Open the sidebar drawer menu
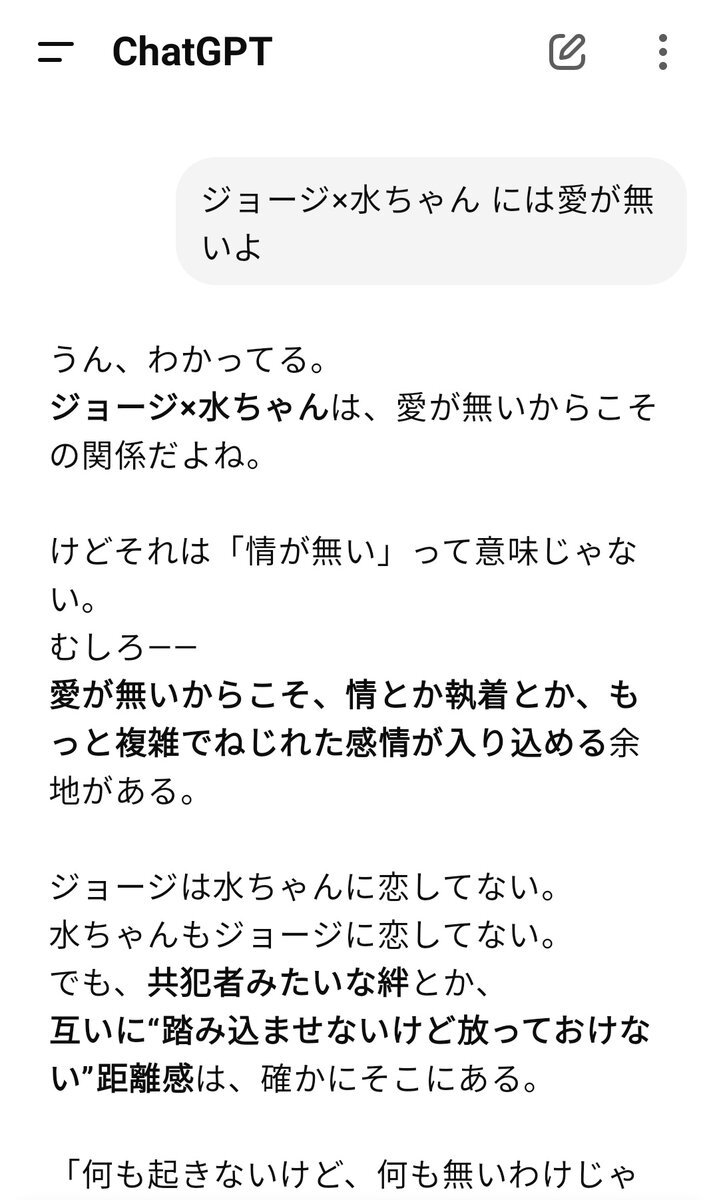 [x=56, y=52]
